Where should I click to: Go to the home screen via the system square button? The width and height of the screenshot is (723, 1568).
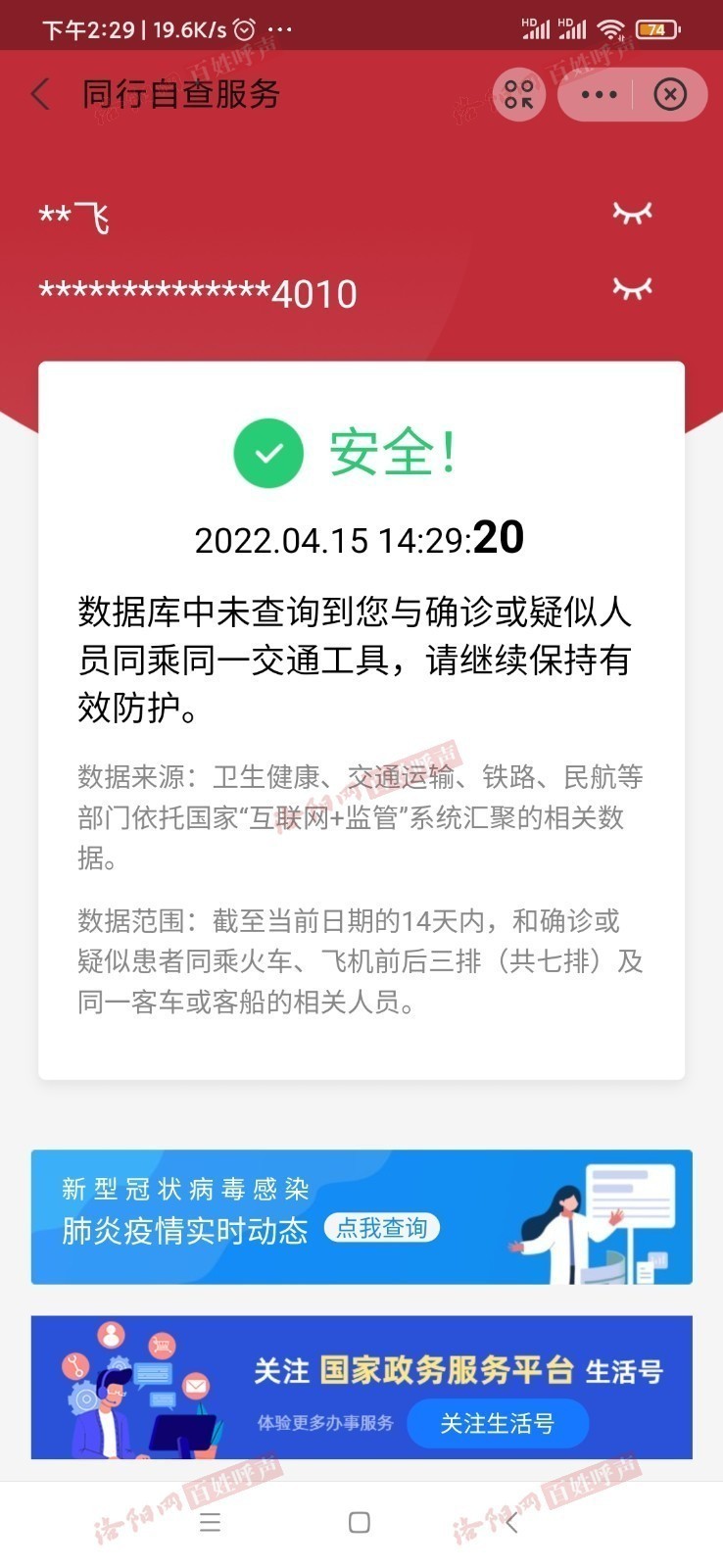click(360, 1522)
